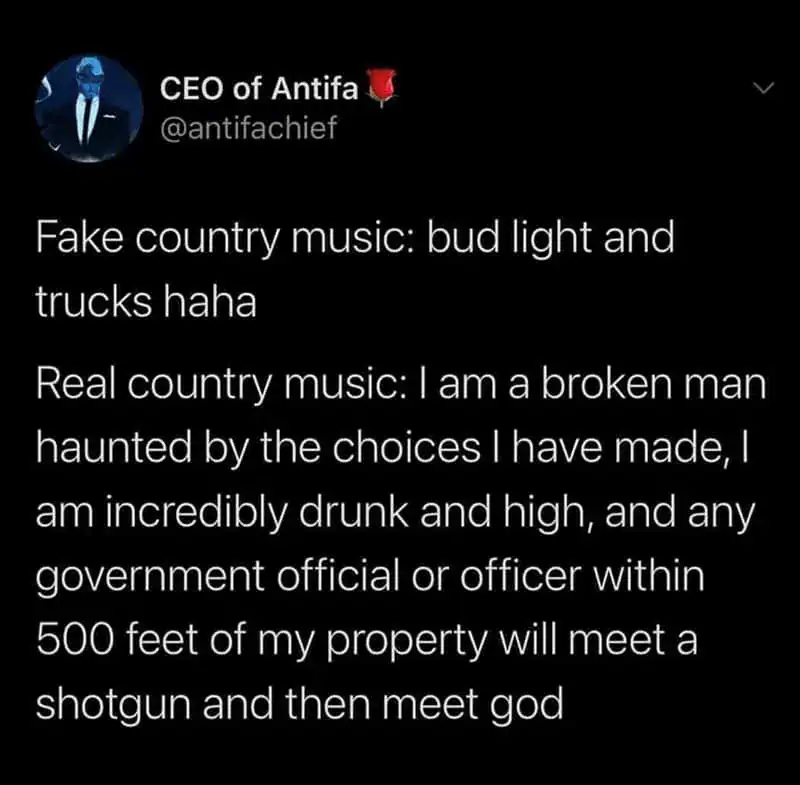Open CEO of Antifa's profile picture

88,107
